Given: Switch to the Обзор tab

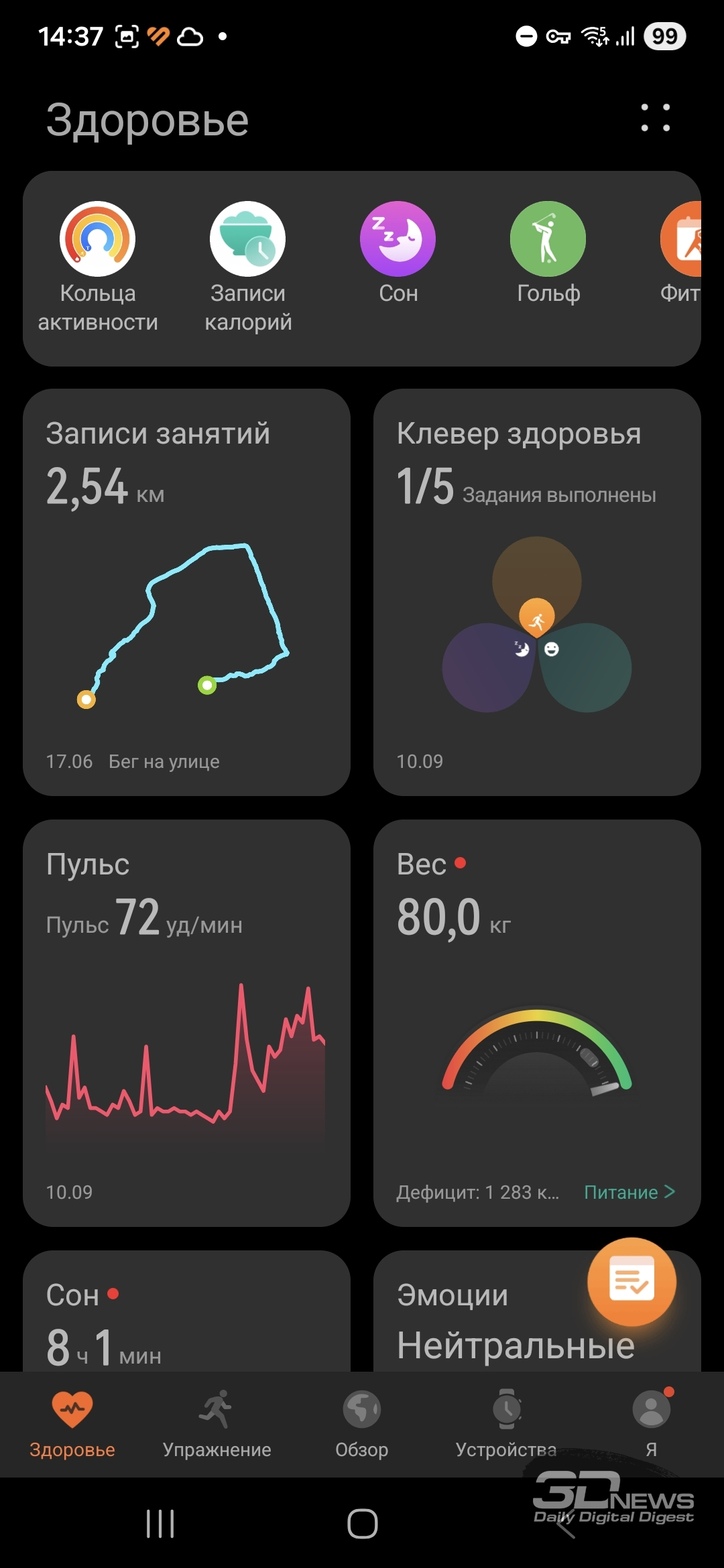Looking at the screenshot, I should pos(362,1424).
